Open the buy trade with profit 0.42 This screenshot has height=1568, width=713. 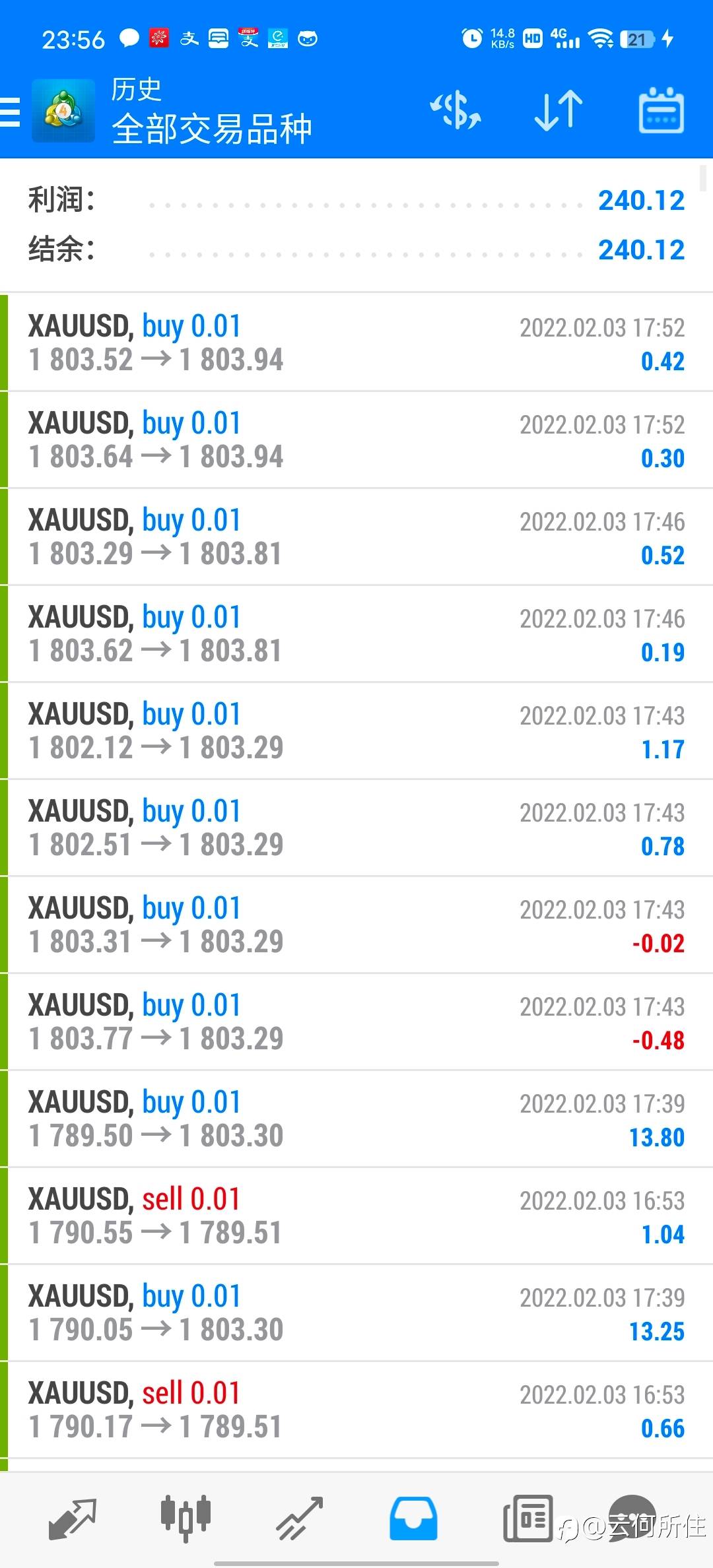[356, 343]
